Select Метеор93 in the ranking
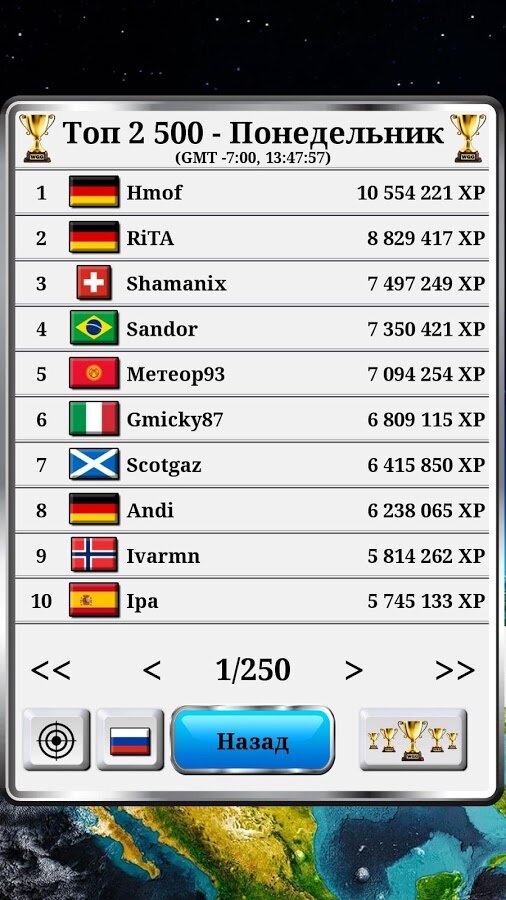This screenshot has height=900, width=506. pos(252,374)
